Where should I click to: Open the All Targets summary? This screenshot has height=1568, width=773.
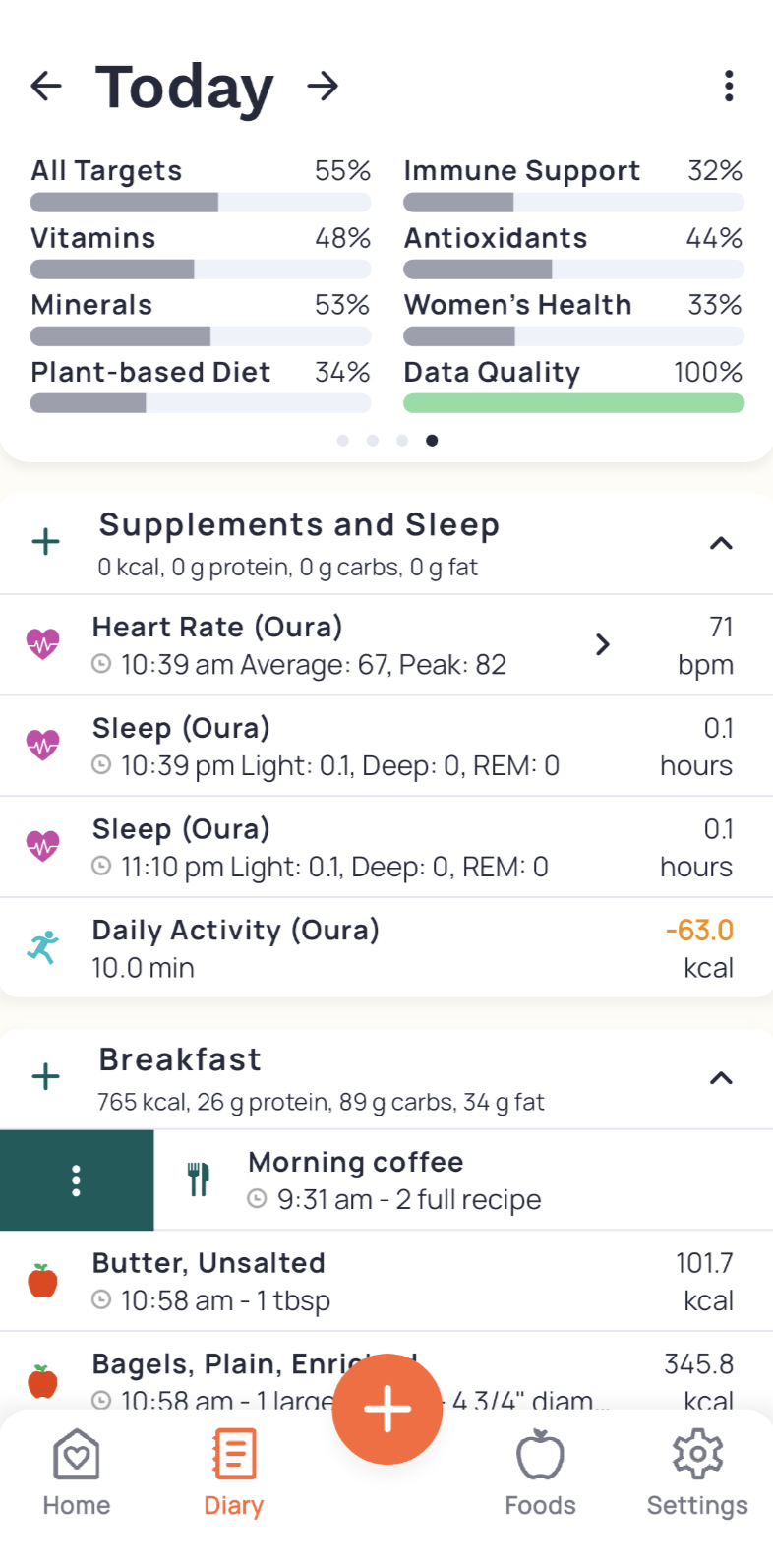pyautogui.click(x=201, y=183)
